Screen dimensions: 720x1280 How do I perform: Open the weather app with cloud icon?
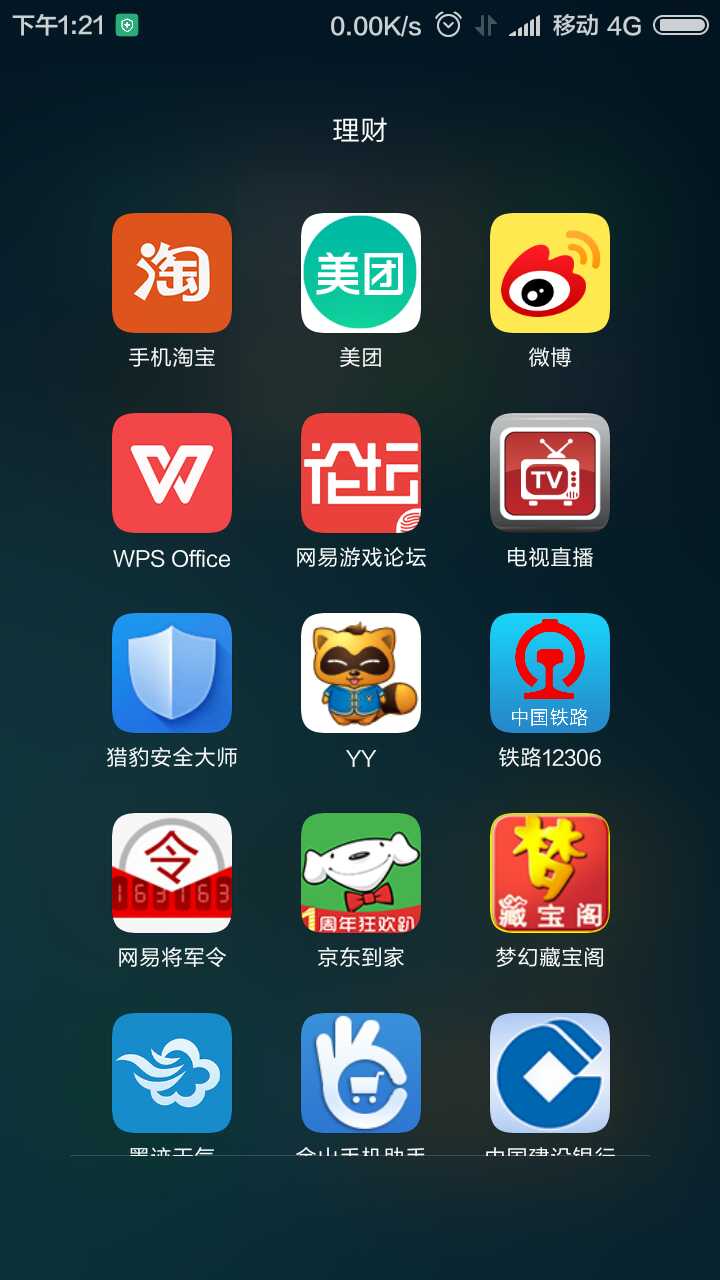coord(171,1073)
